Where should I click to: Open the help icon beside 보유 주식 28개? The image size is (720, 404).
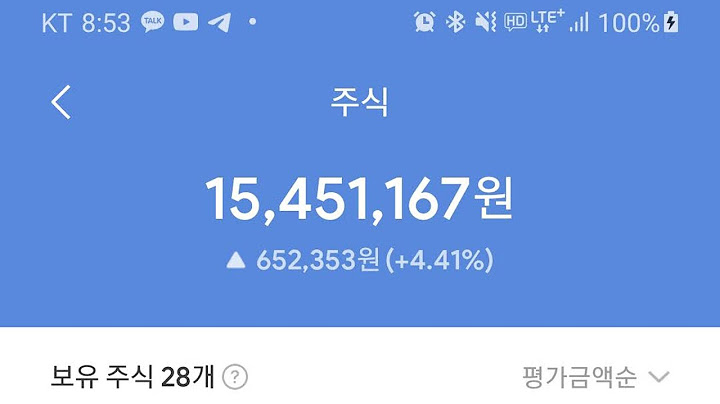pos(235,377)
